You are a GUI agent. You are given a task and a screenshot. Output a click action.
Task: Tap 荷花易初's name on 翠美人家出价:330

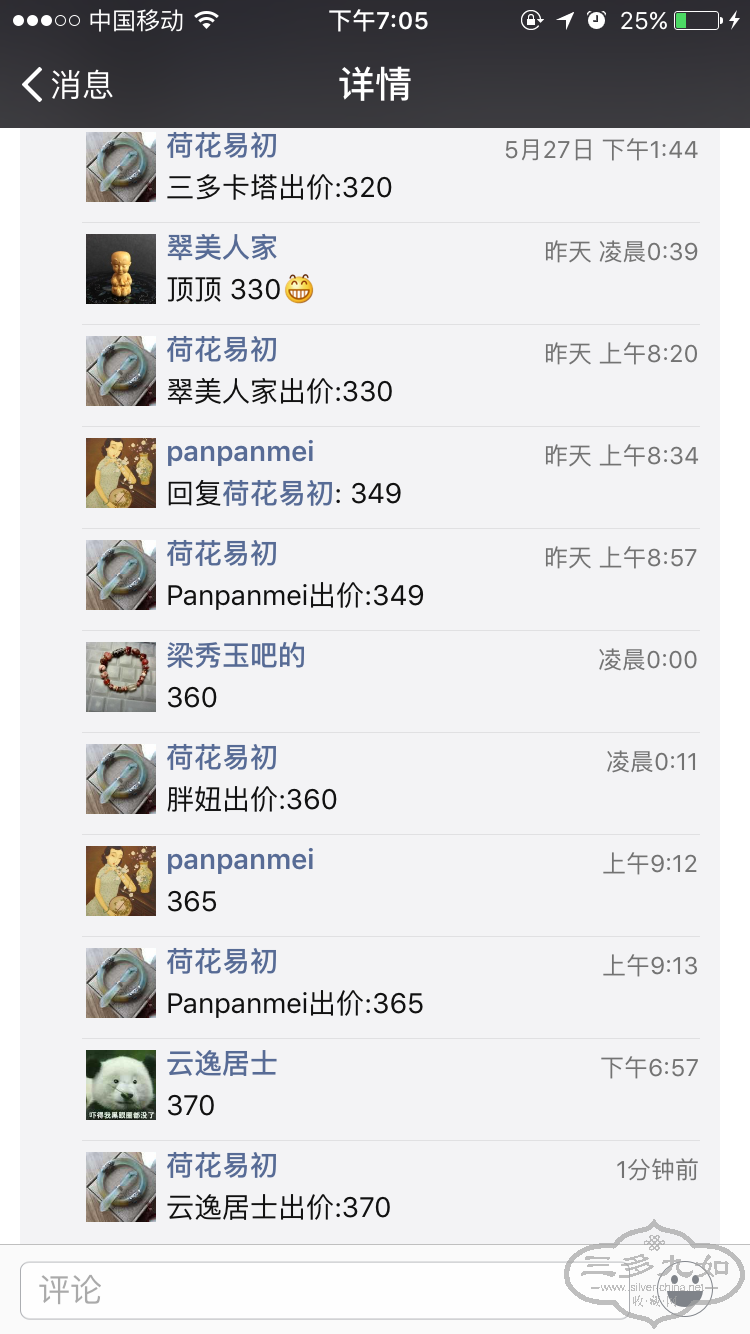pyautogui.click(x=222, y=350)
